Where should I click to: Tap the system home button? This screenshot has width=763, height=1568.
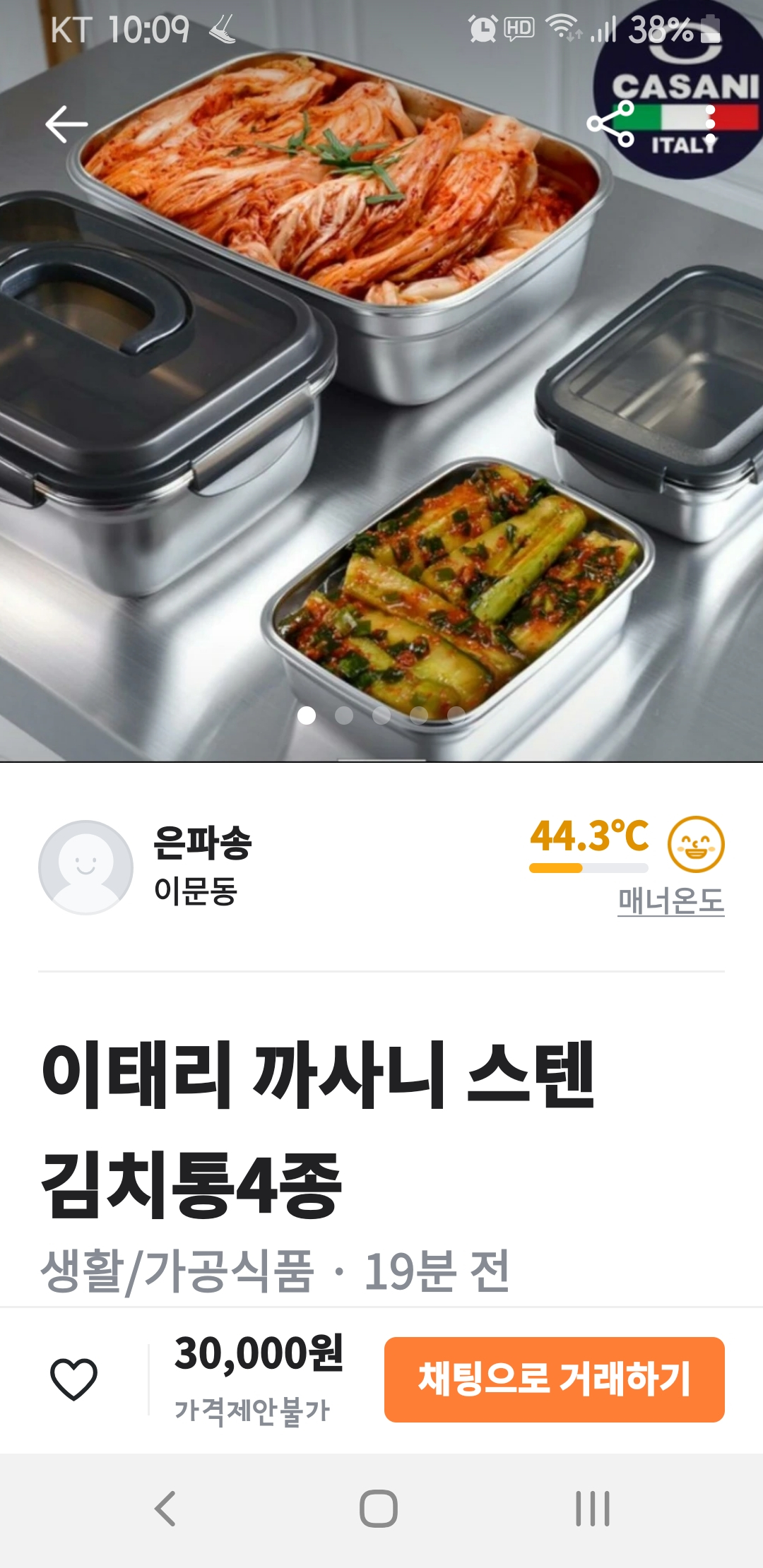point(379,1509)
